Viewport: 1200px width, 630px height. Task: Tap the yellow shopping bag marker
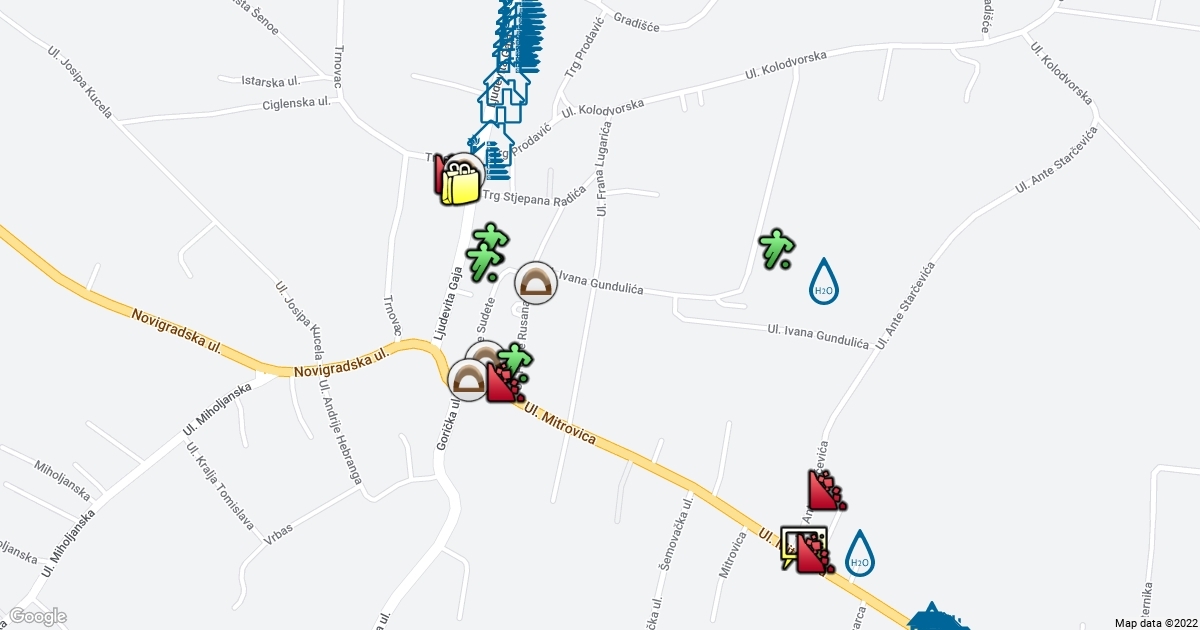[461, 185]
